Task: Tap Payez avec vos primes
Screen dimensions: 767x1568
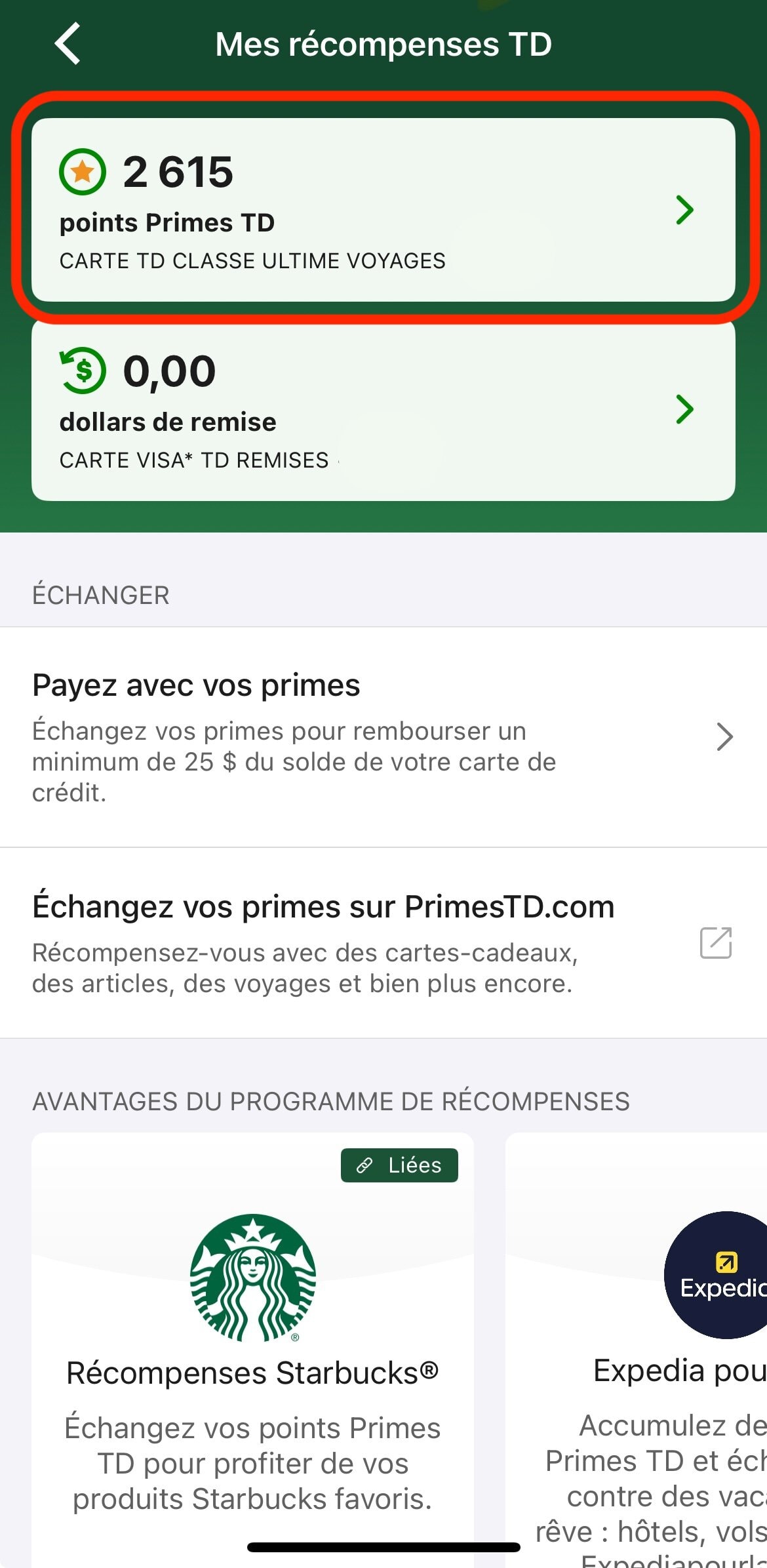Action: (x=196, y=684)
